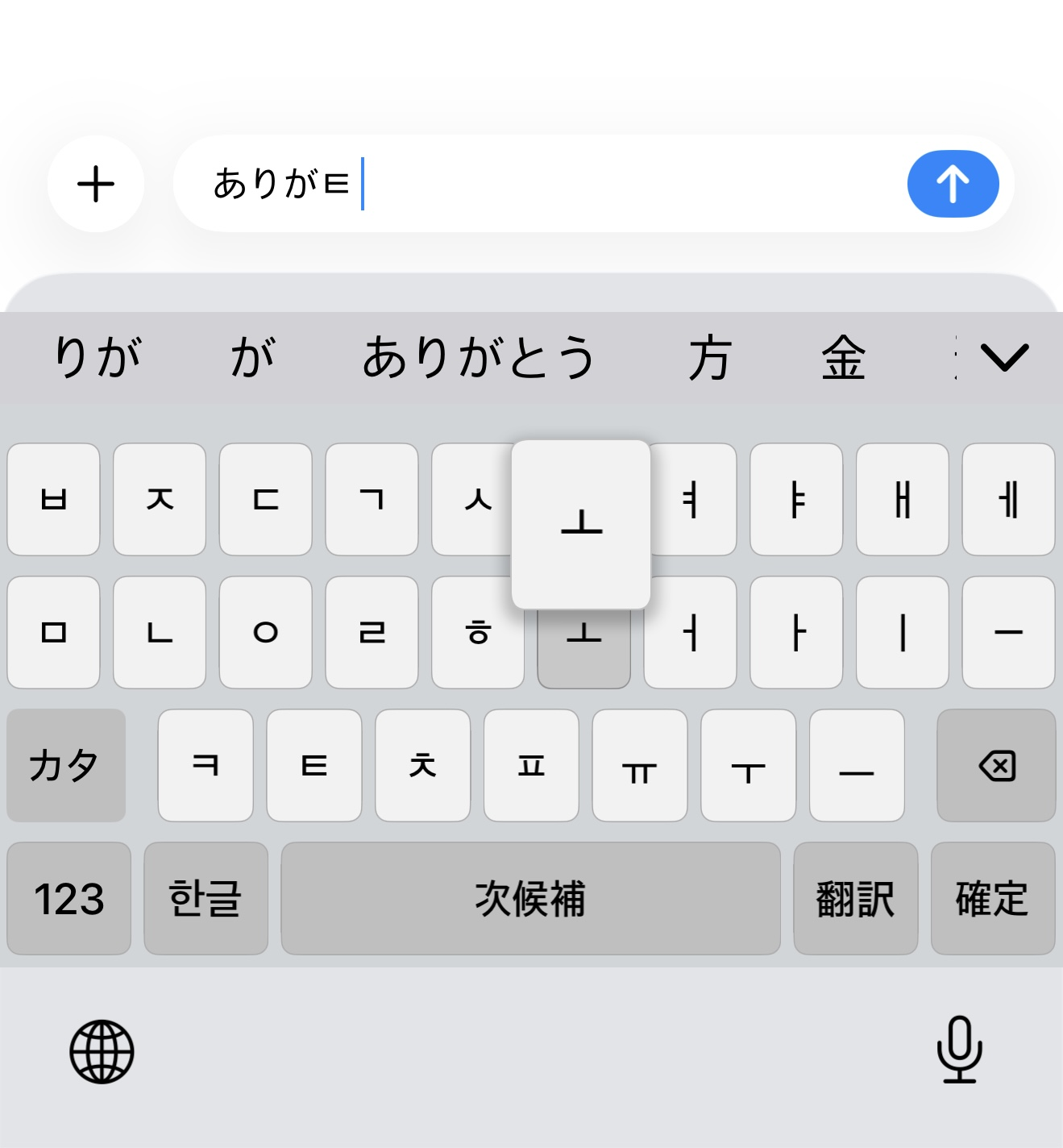Start dictation with the microphone

959,1050
